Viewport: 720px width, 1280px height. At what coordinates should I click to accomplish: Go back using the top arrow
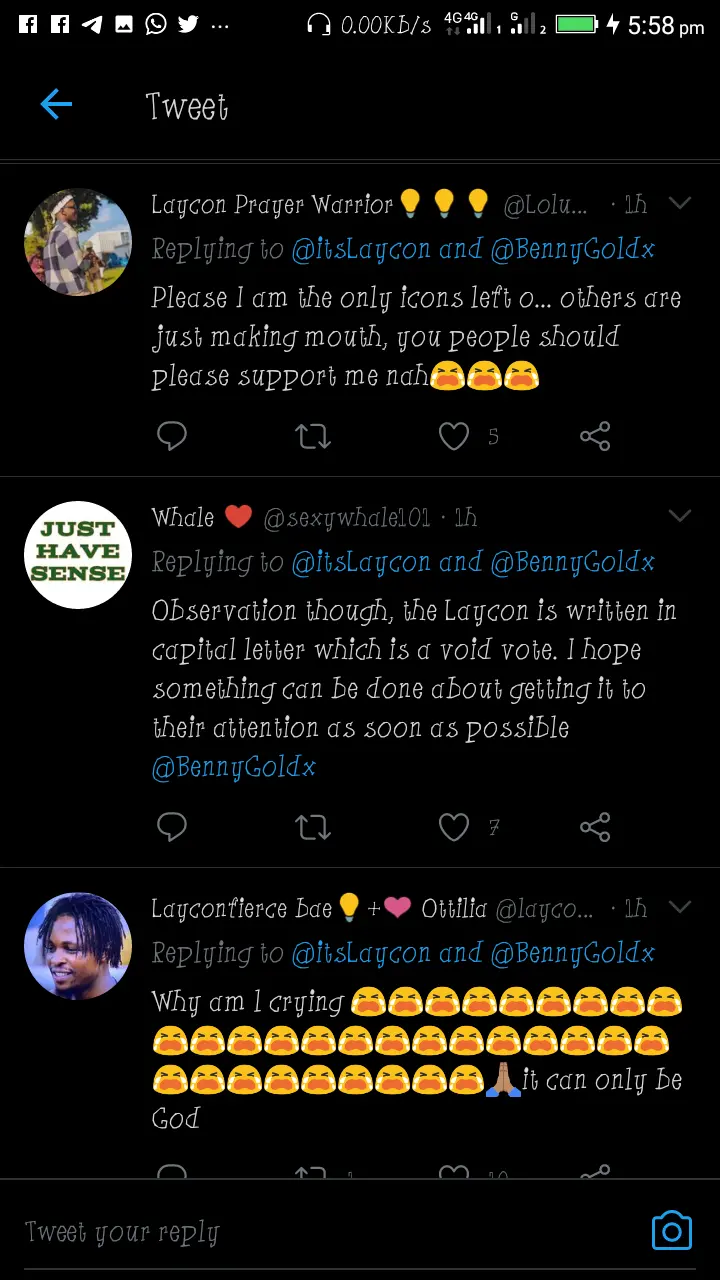click(x=56, y=104)
